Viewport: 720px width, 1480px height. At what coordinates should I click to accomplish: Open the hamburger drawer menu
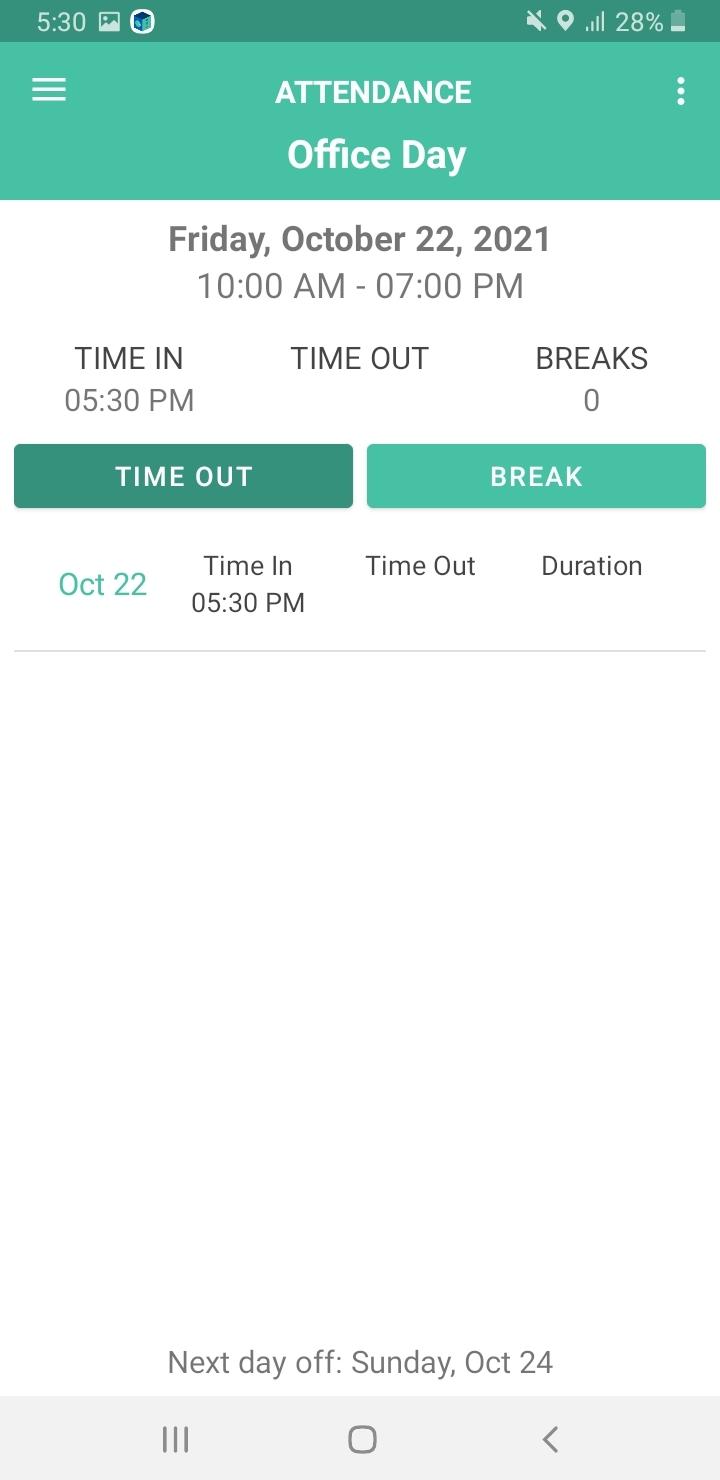pyautogui.click(x=49, y=90)
